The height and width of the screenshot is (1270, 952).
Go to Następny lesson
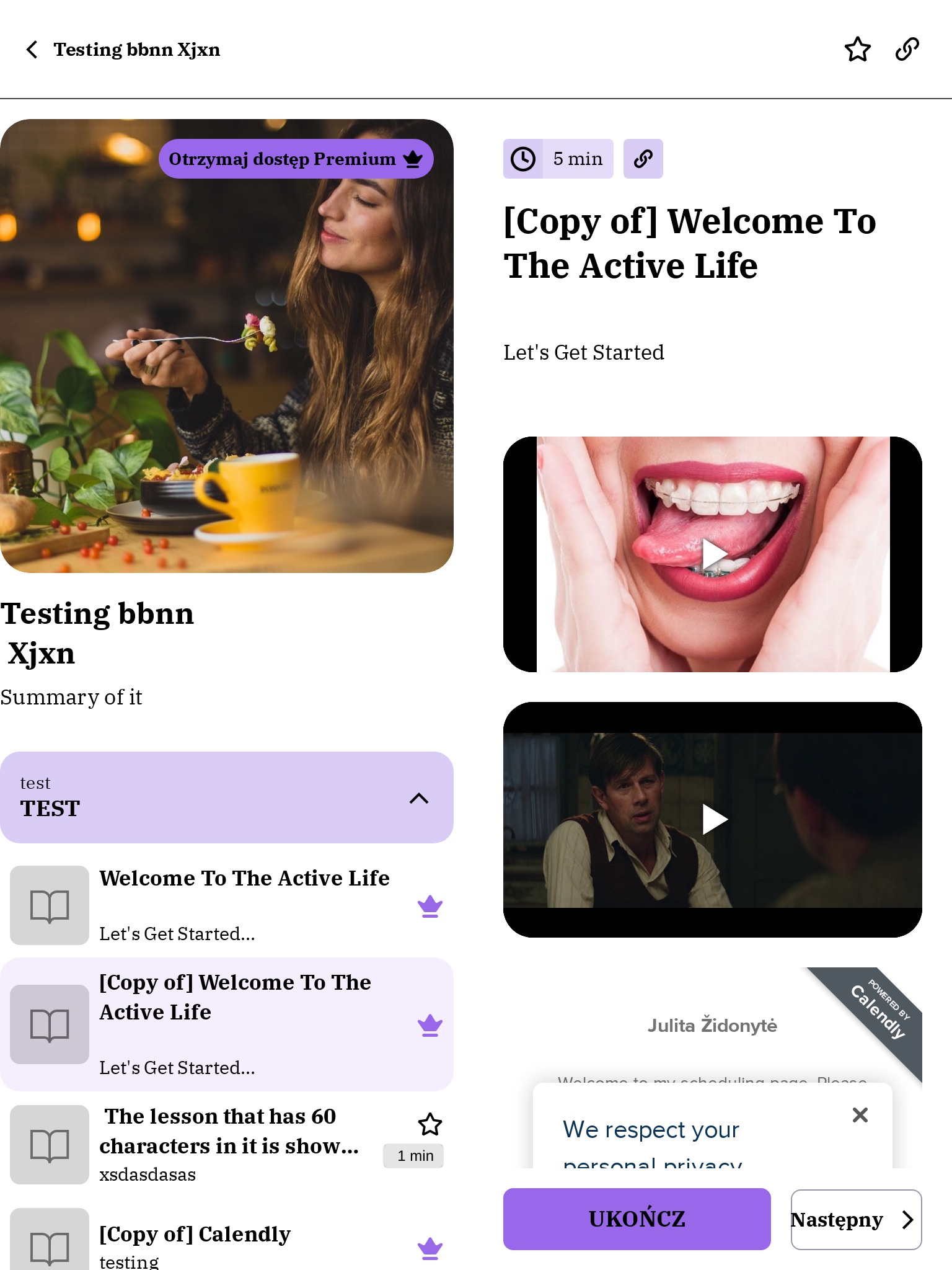(x=855, y=1219)
